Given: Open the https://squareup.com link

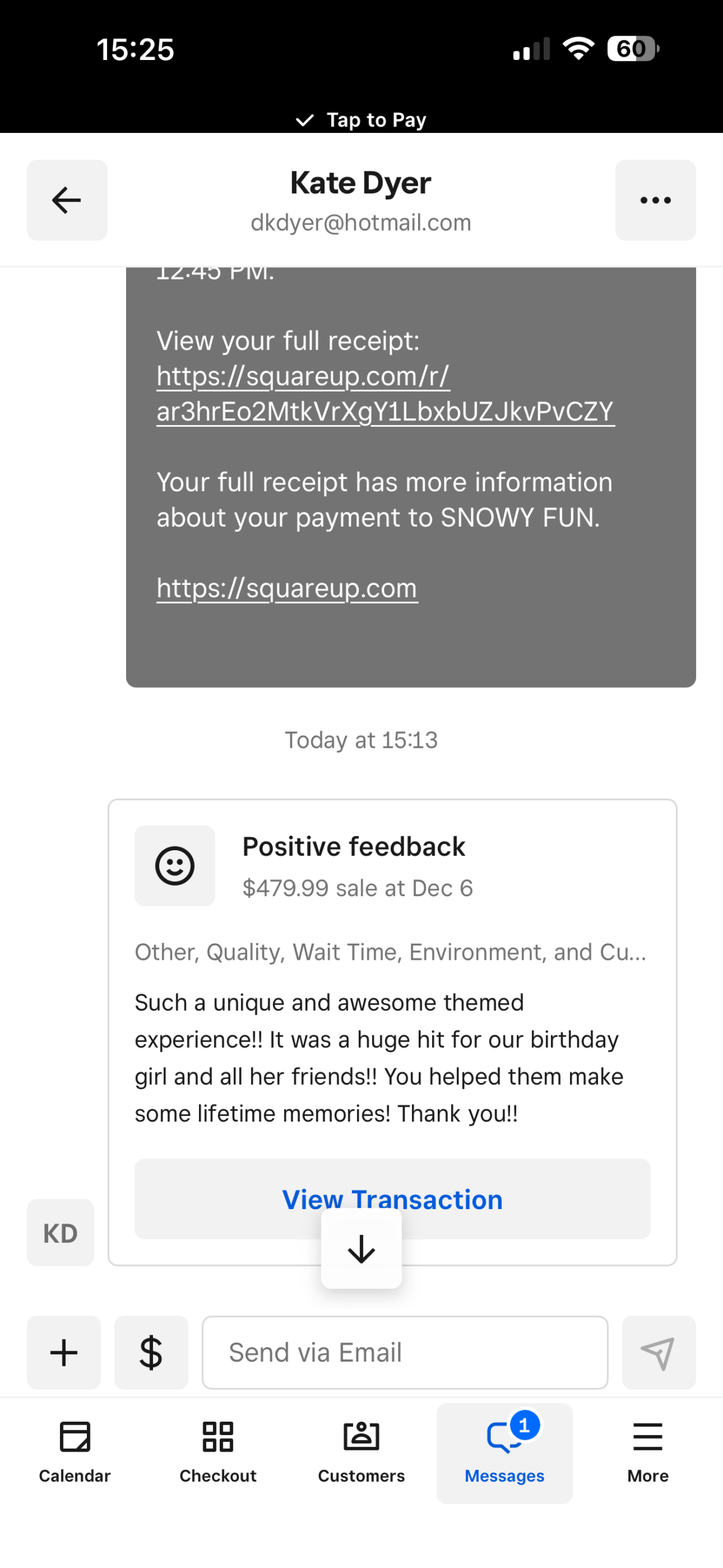Looking at the screenshot, I should pos(287,587).
